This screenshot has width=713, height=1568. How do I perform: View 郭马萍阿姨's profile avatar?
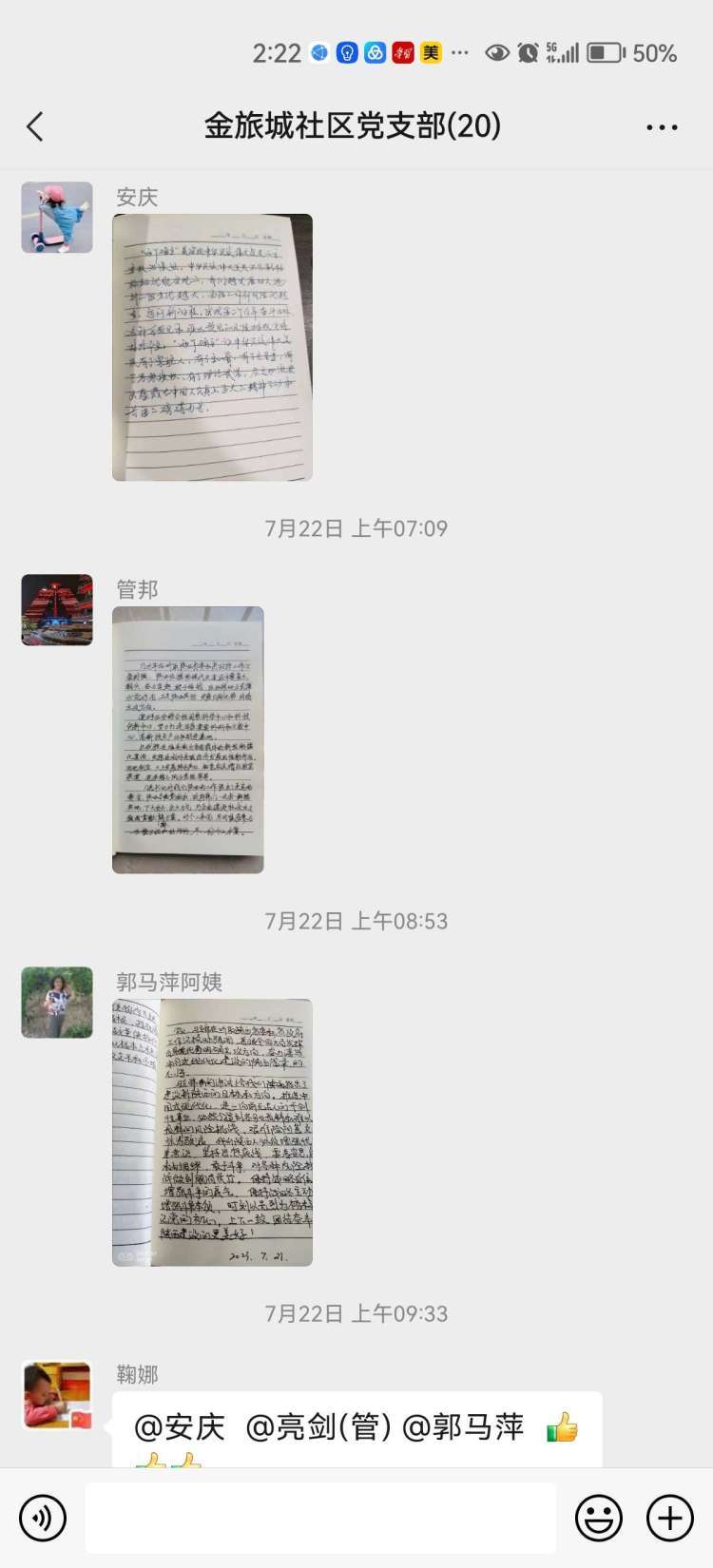tap(57, 1003)
